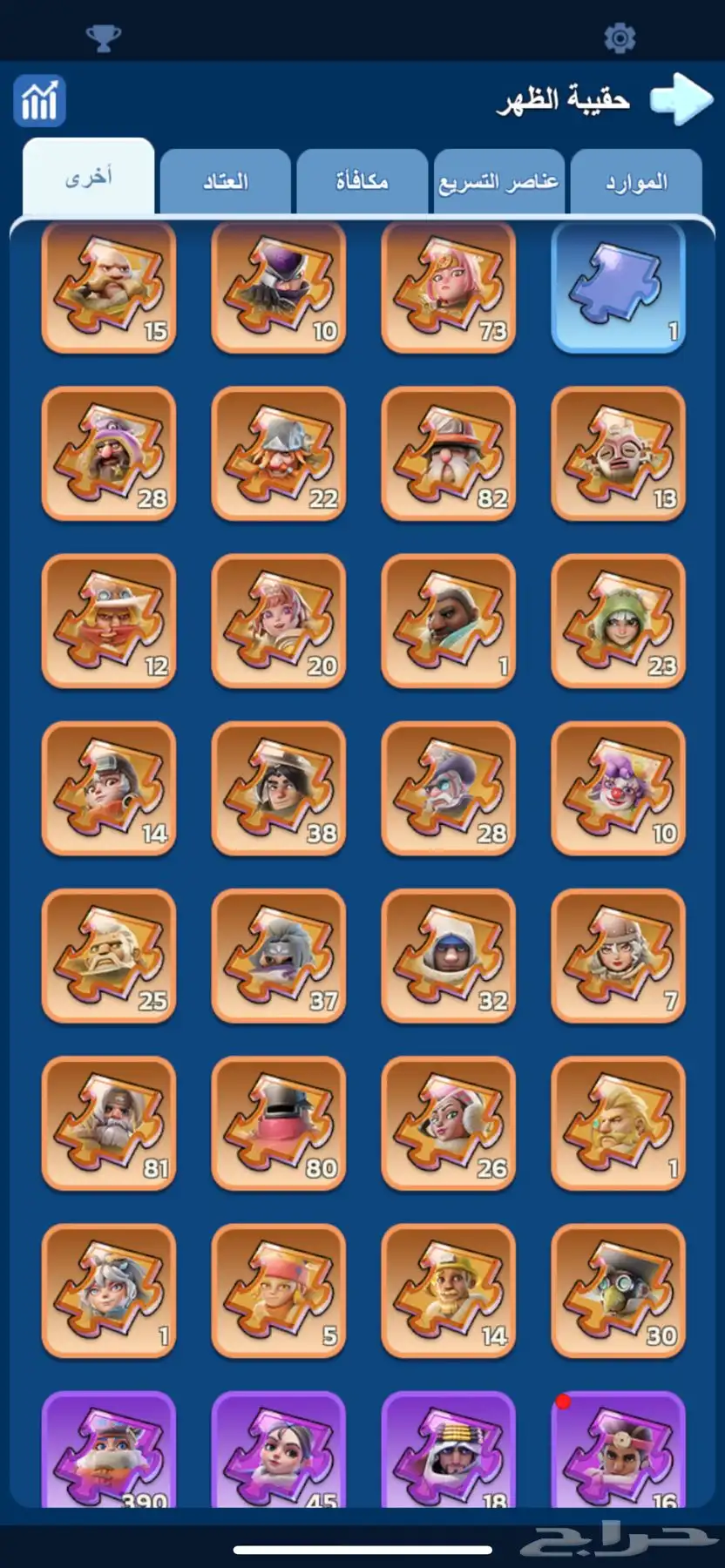725x1568 pixels.
Task: Open the trophy icon
Action: point(103,38)
